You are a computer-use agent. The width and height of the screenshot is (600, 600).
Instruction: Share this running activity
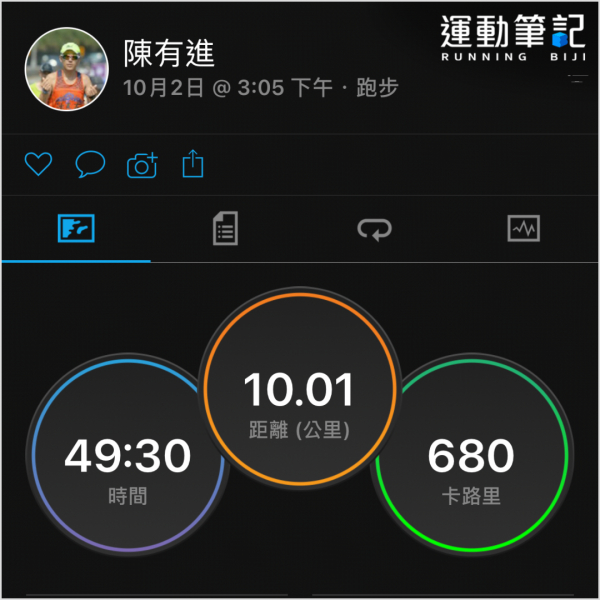click(193, 164)
